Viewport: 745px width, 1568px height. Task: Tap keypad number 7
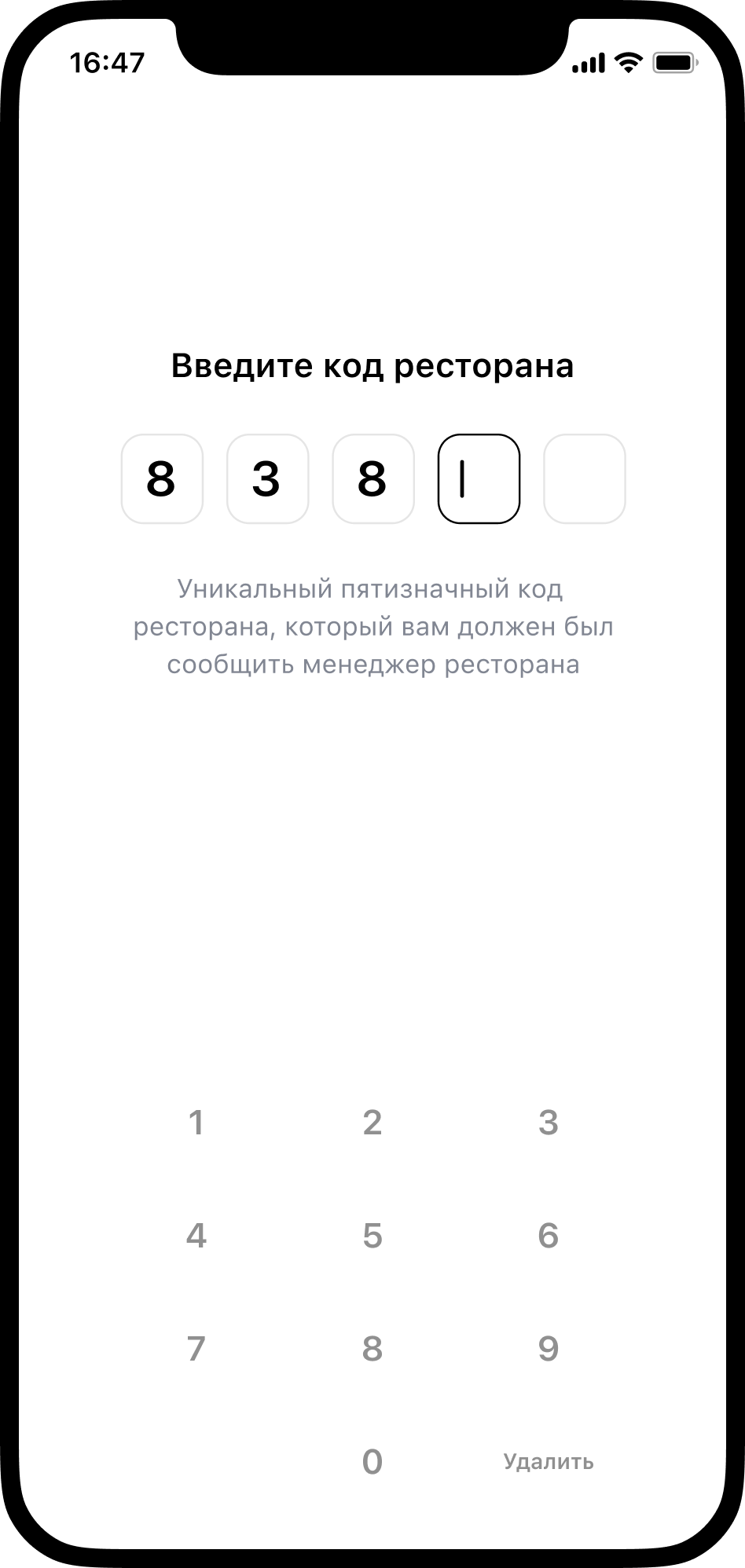[196, 1349]
